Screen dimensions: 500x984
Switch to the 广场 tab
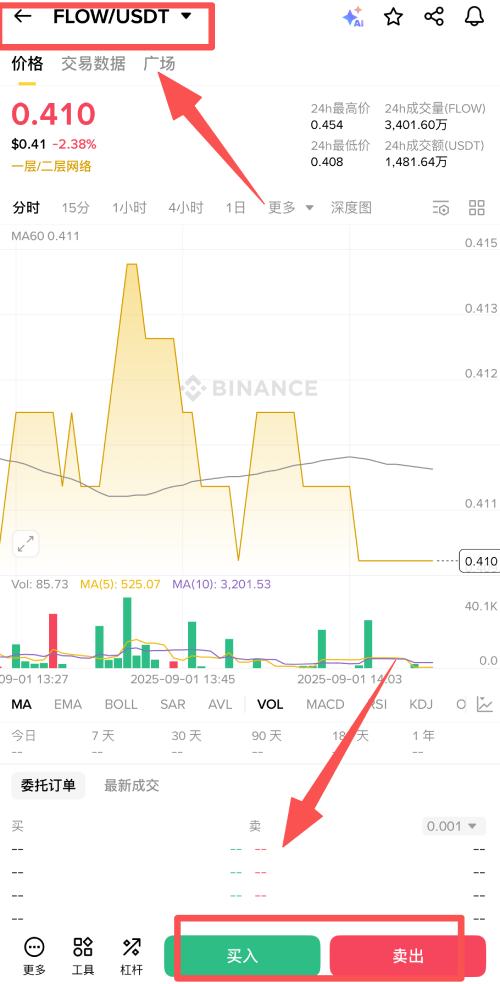[x=159, y=63]
